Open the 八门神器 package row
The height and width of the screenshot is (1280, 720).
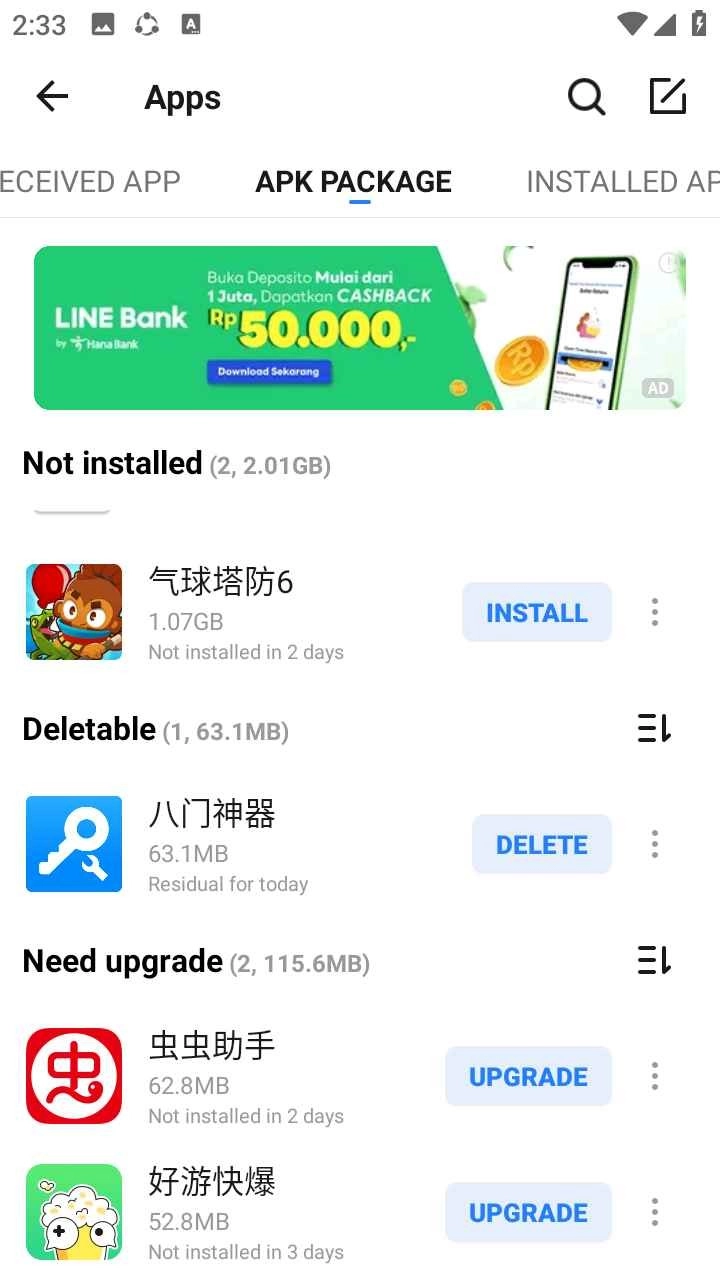coord(250,844)
